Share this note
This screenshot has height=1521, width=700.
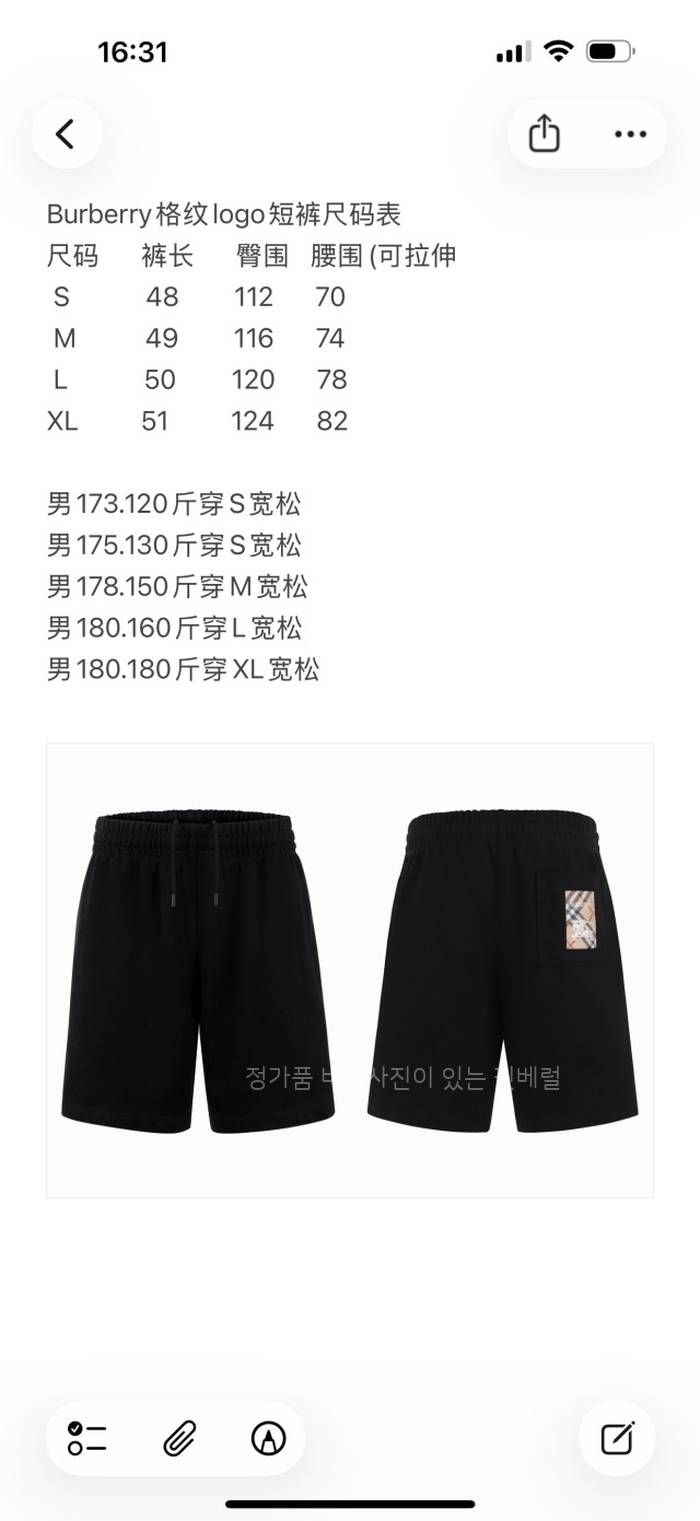coord(544,134)
